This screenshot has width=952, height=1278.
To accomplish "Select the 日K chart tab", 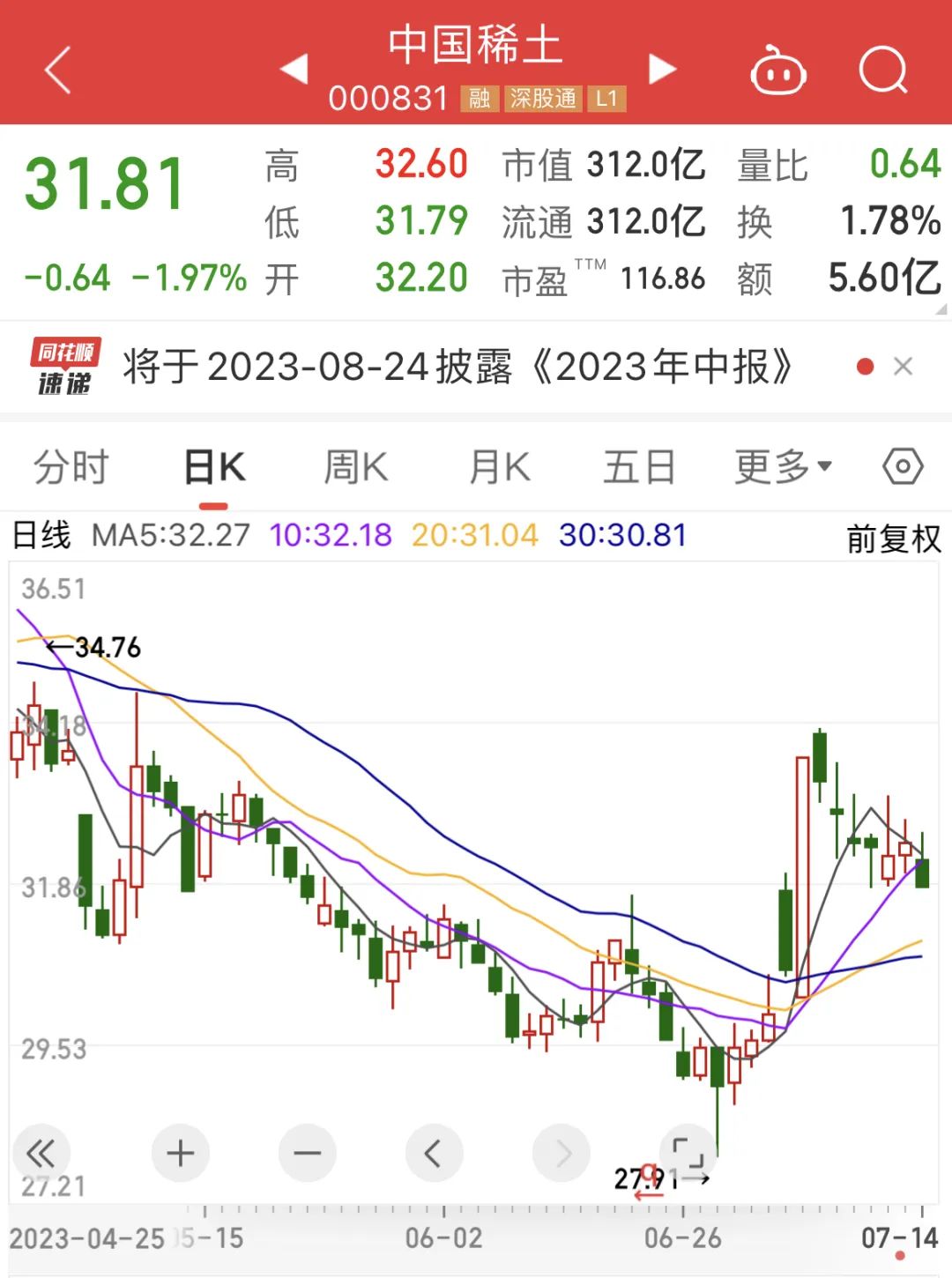I will [x=214, y=467].
